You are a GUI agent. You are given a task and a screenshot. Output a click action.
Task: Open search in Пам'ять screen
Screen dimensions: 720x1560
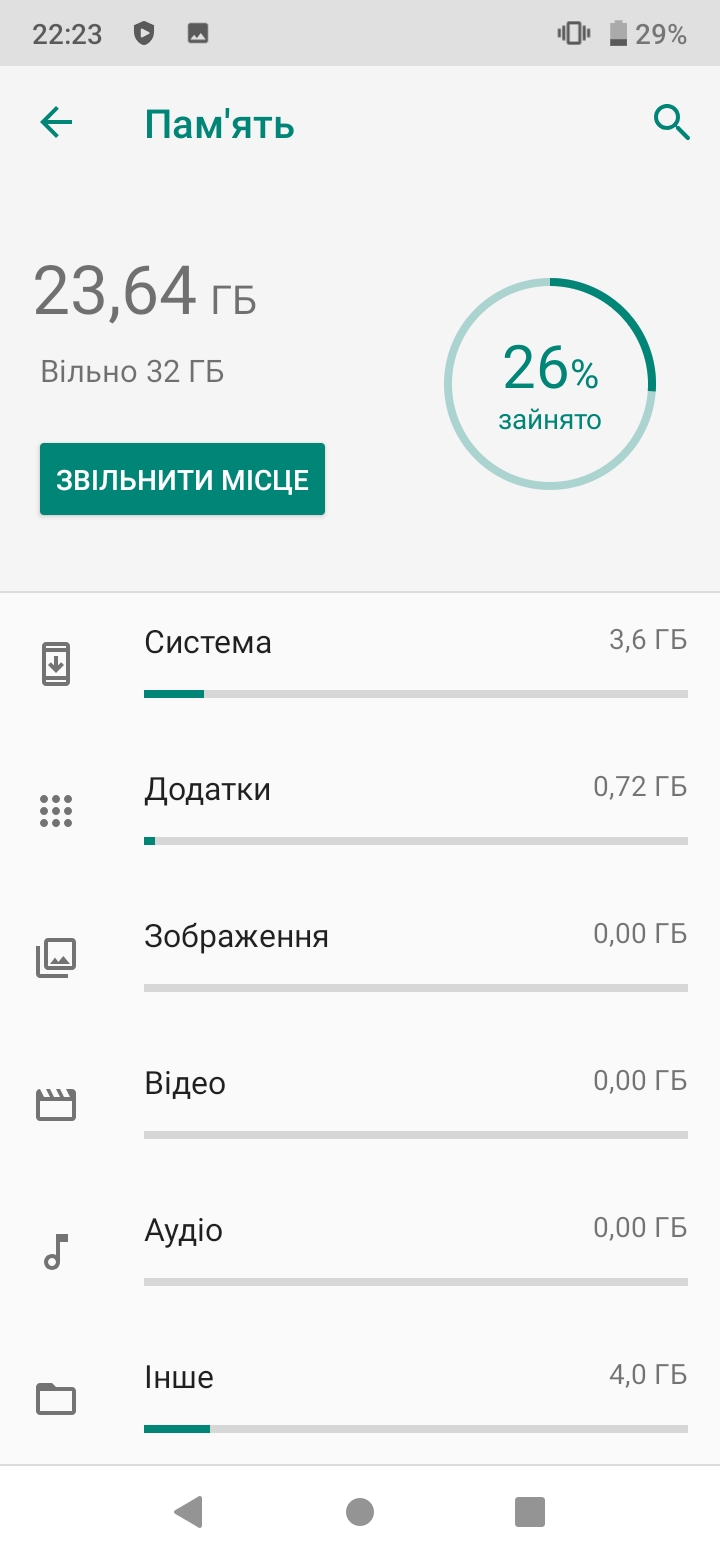pyautogui.click(x=671, y=122)
